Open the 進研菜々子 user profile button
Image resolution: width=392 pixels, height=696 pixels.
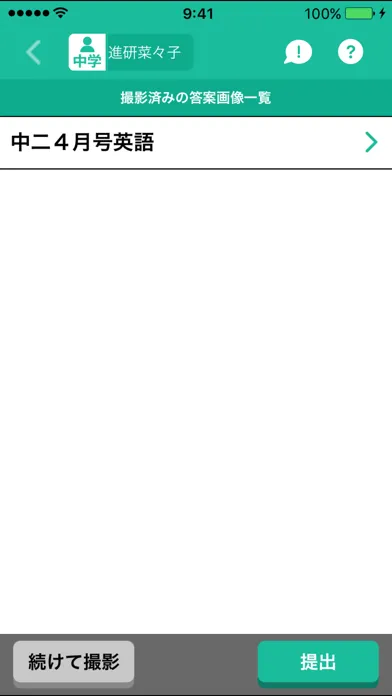[x=131, y=52]
